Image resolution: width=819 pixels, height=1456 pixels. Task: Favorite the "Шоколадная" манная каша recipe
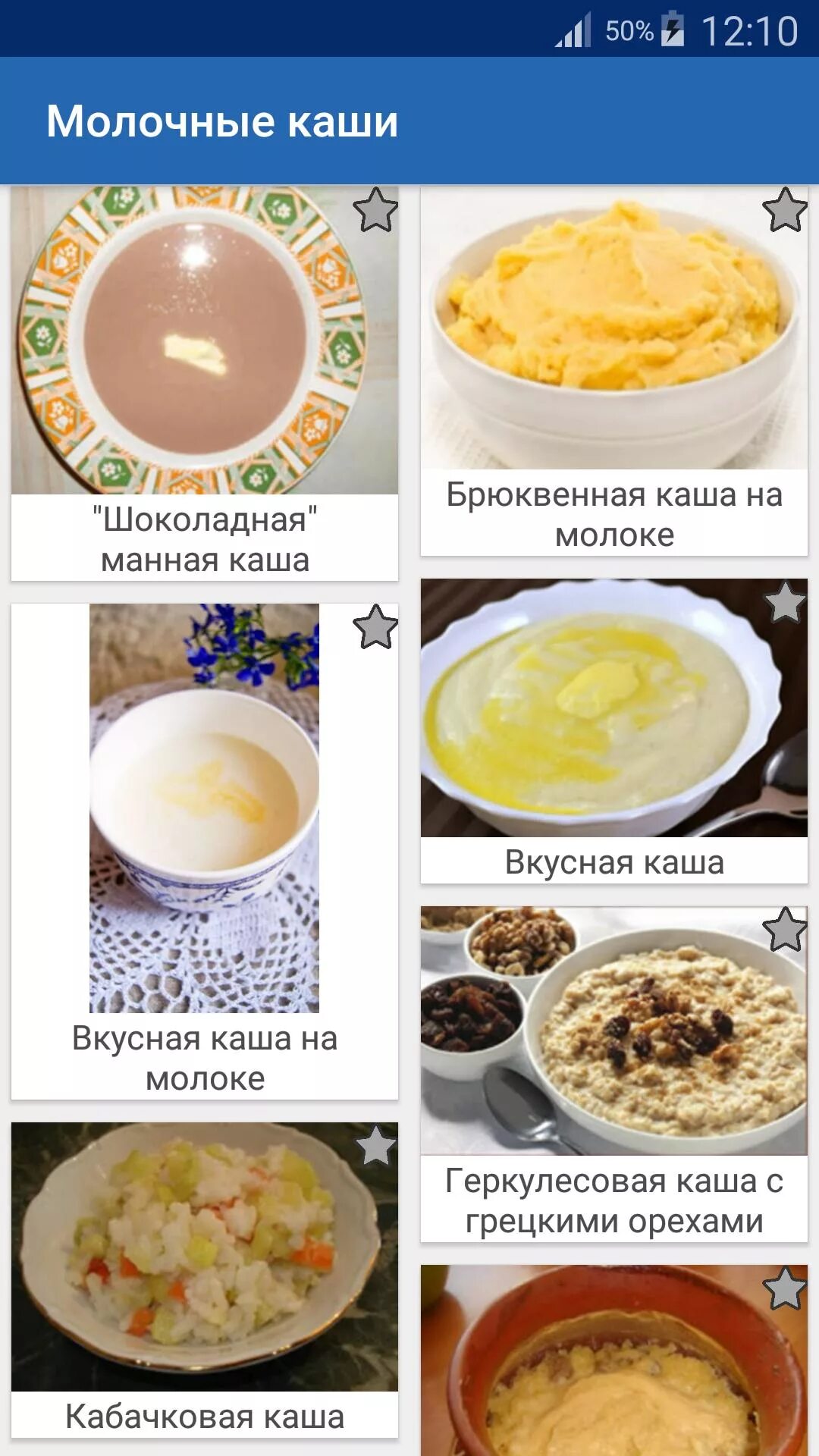pyautogui.click(x=375, y=210)
